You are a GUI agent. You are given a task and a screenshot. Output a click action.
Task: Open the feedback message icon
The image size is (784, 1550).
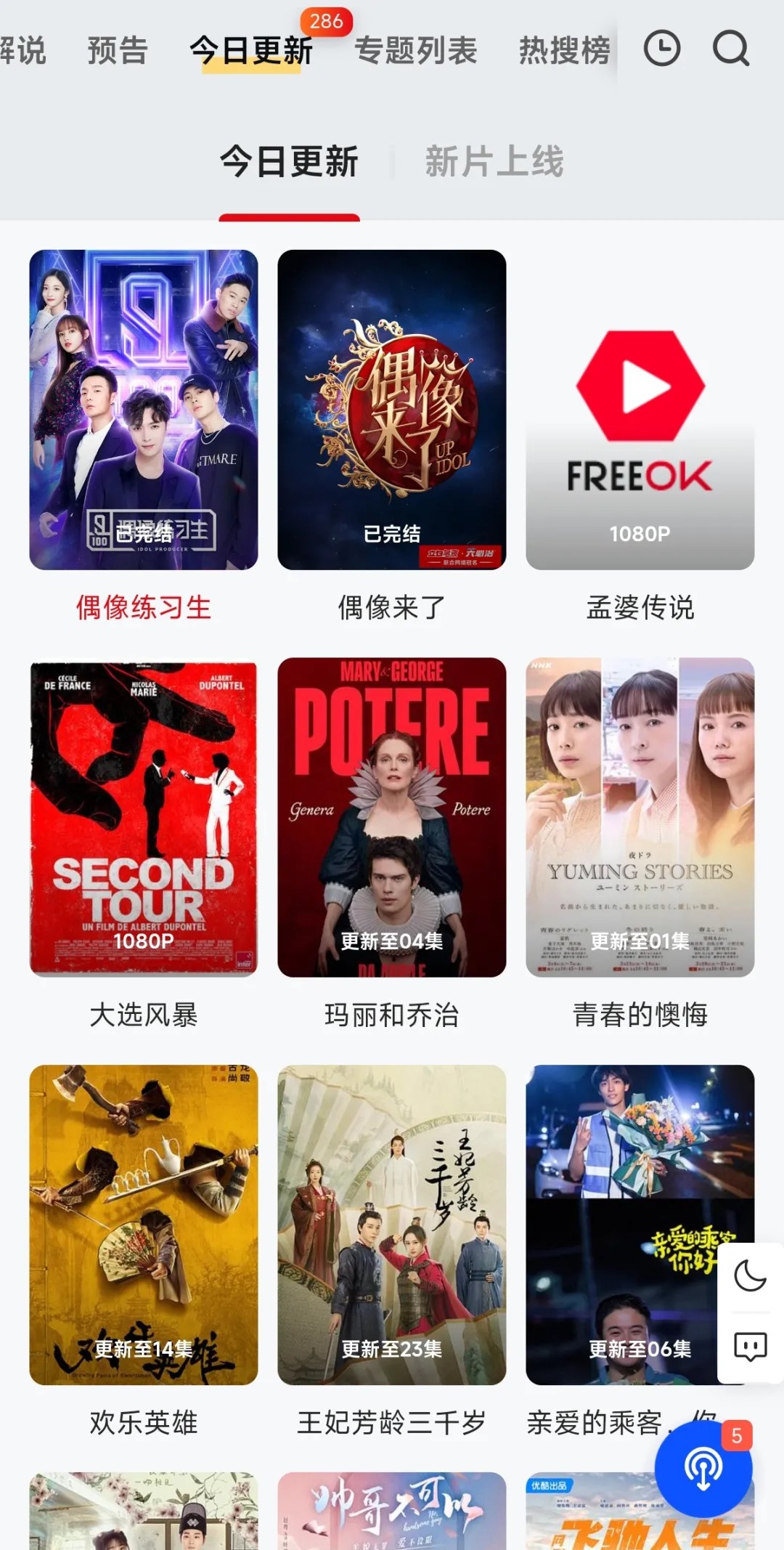point(750,1347)
